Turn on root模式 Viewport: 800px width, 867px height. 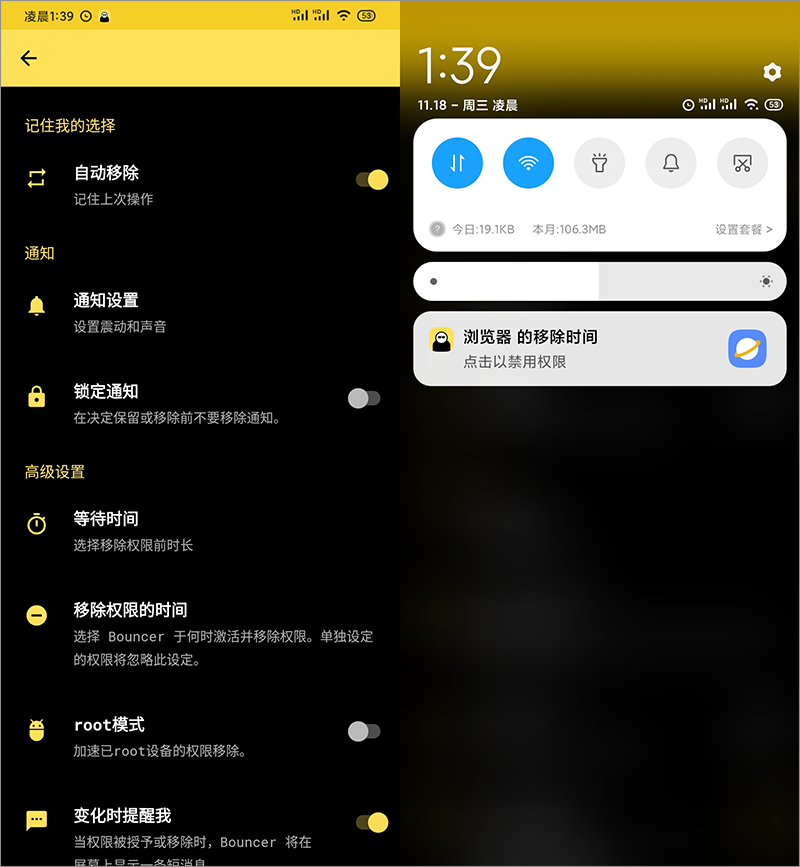pyautogui.click(x=364, y=732)
